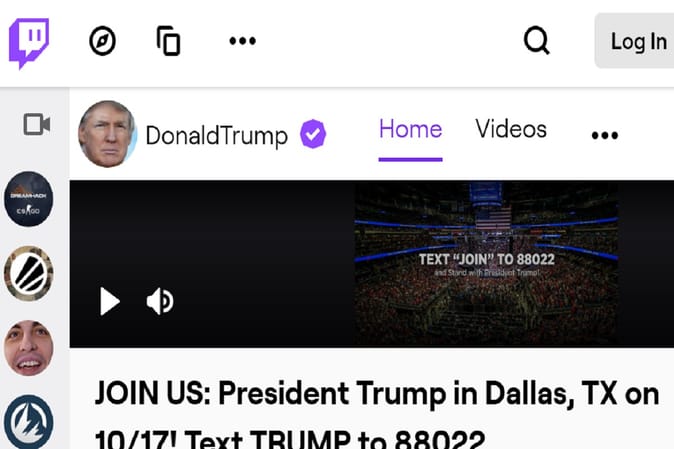Open the Twitch home logo
674x449 pixels.
(x=29, y=42)
